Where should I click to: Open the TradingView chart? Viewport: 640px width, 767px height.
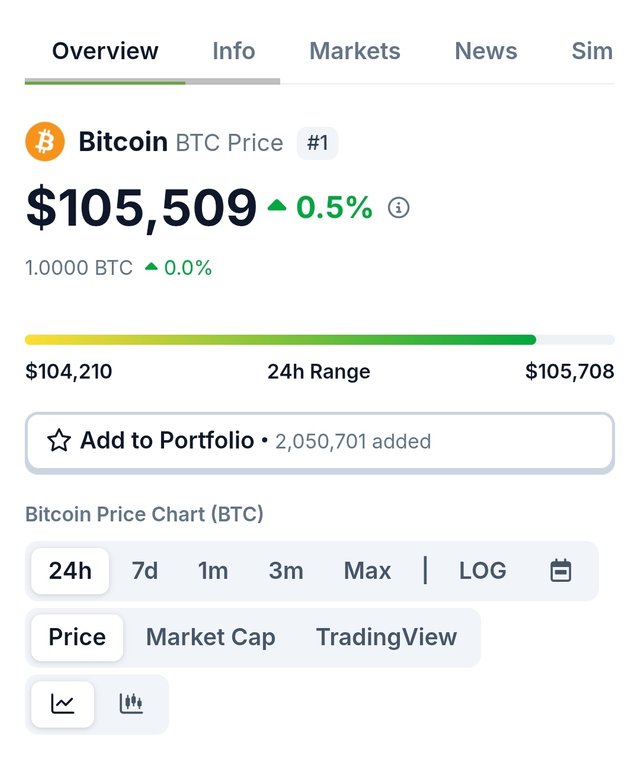(386, 638)
